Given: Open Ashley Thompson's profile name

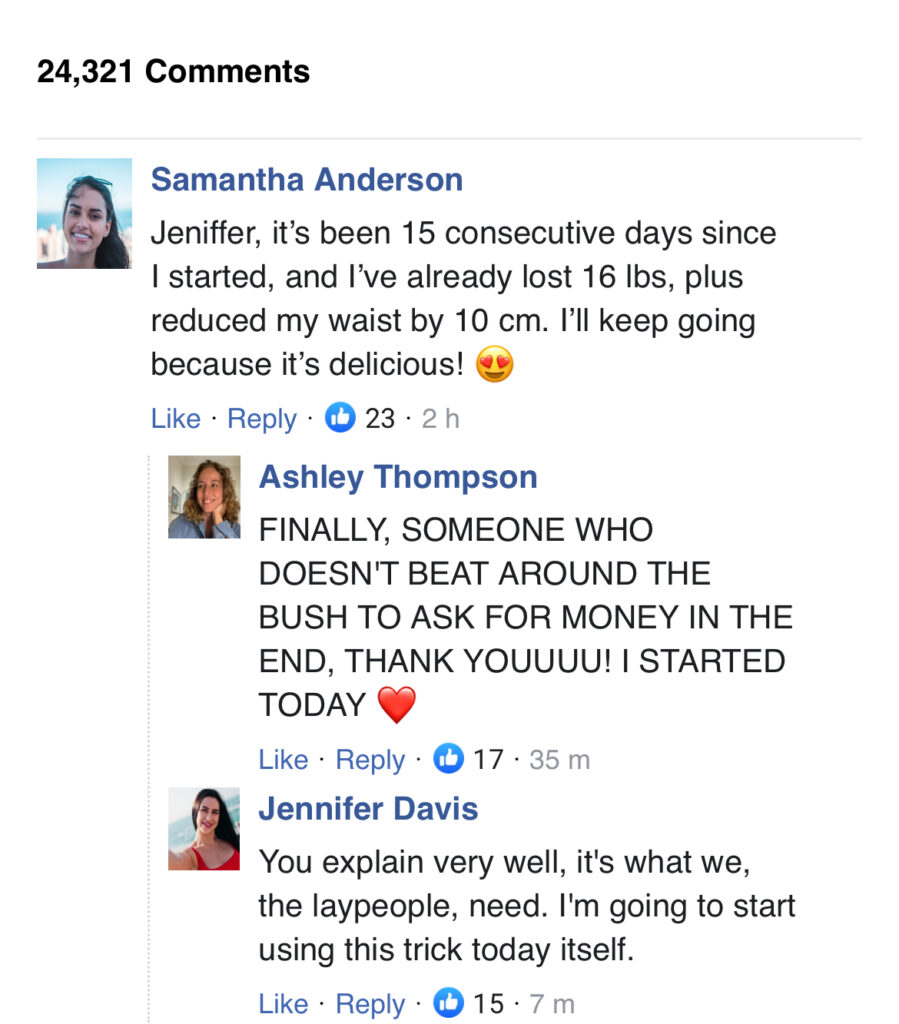Looking at the screenshot, I should point(397,477).
